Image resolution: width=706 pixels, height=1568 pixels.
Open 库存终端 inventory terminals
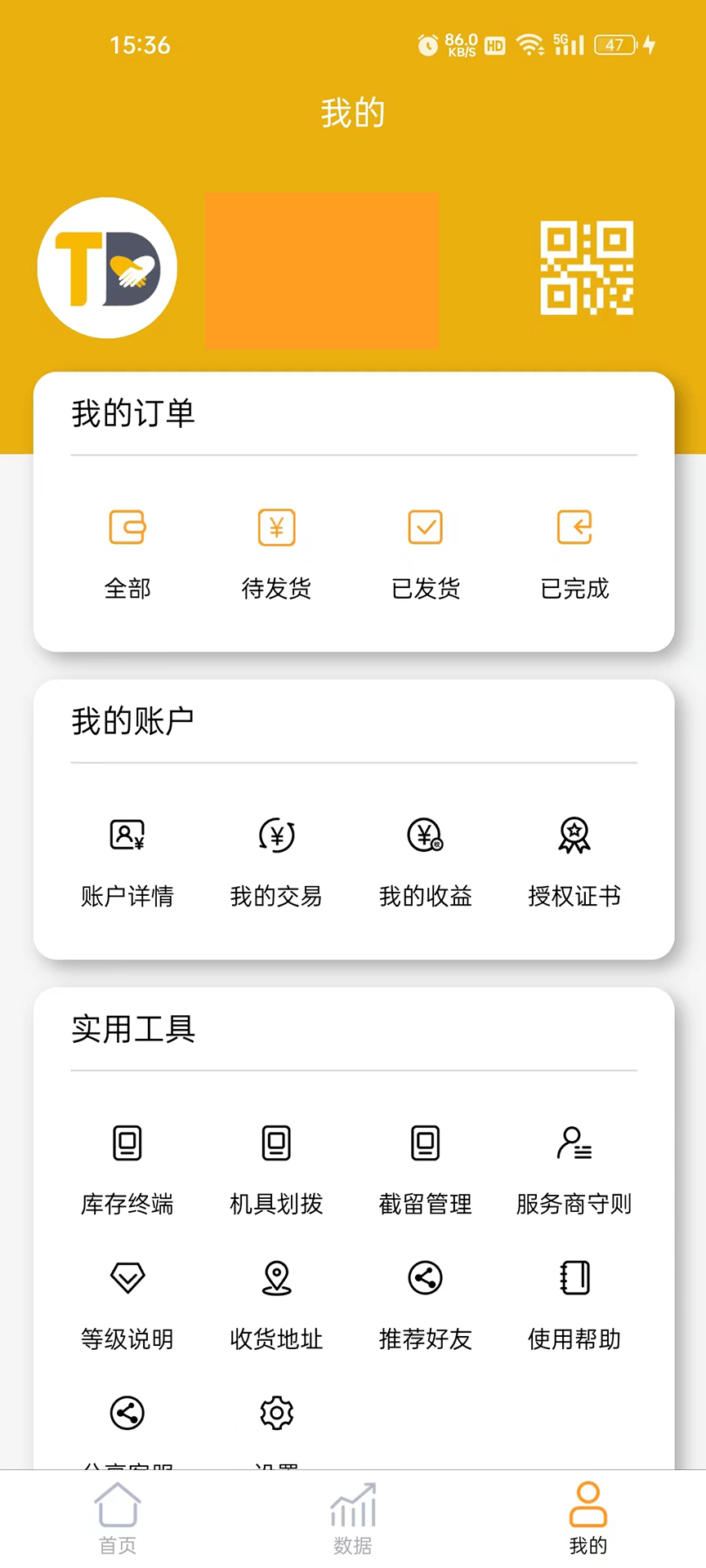tap(127, 1168)
